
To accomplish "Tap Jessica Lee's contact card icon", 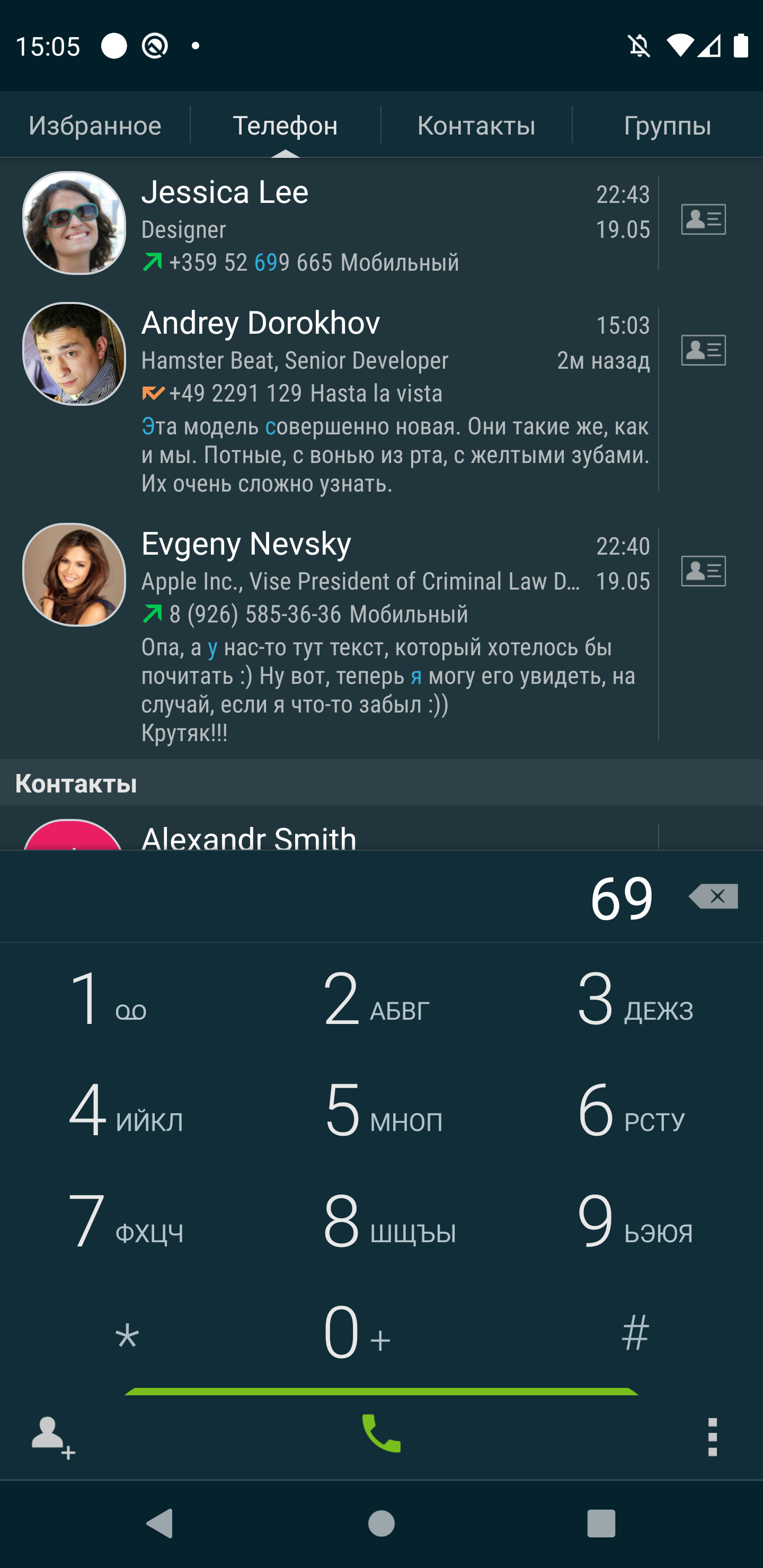I will coord(703,219).
